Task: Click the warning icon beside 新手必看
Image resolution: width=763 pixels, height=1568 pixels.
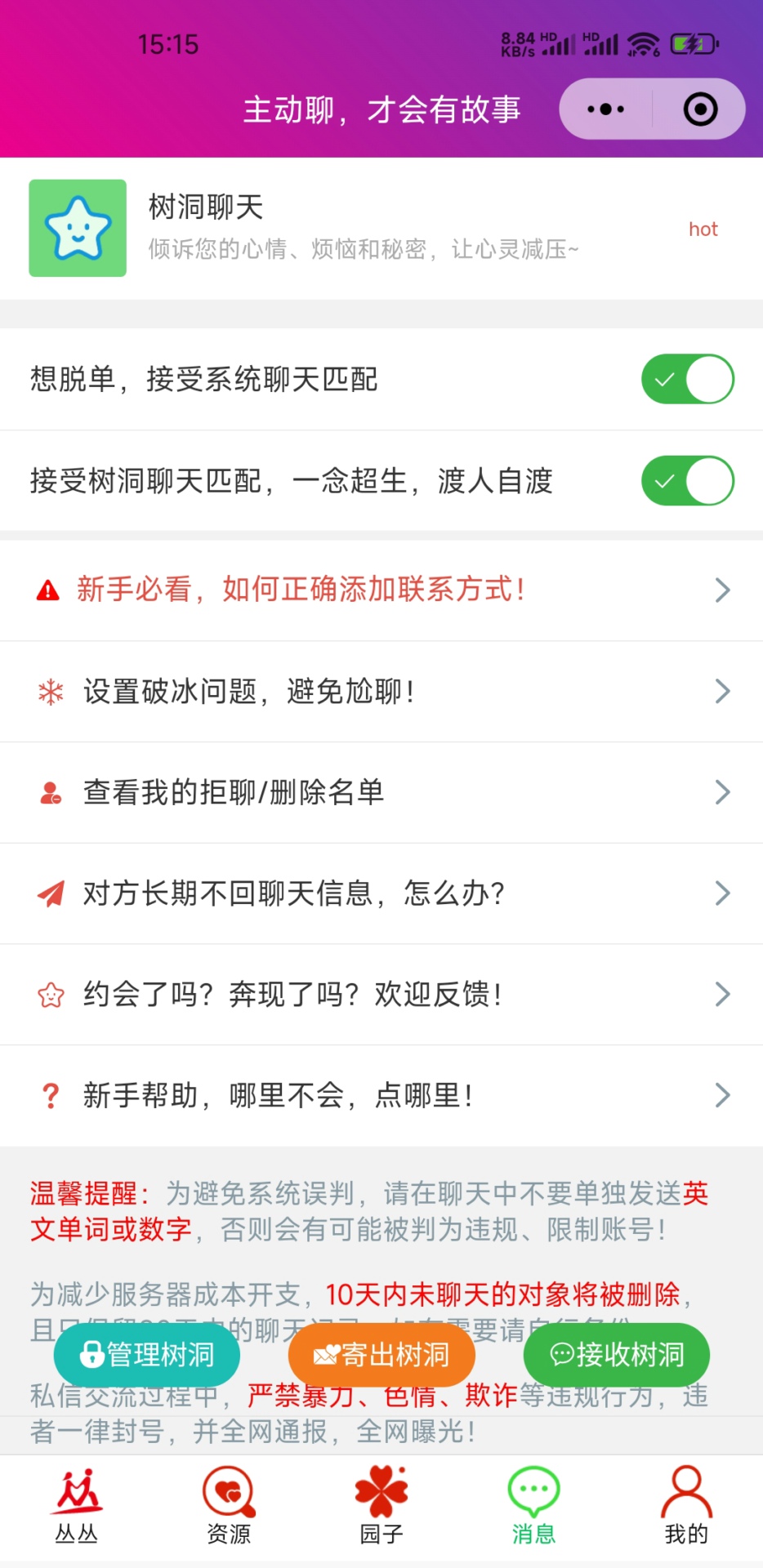Action: [48, 590]
